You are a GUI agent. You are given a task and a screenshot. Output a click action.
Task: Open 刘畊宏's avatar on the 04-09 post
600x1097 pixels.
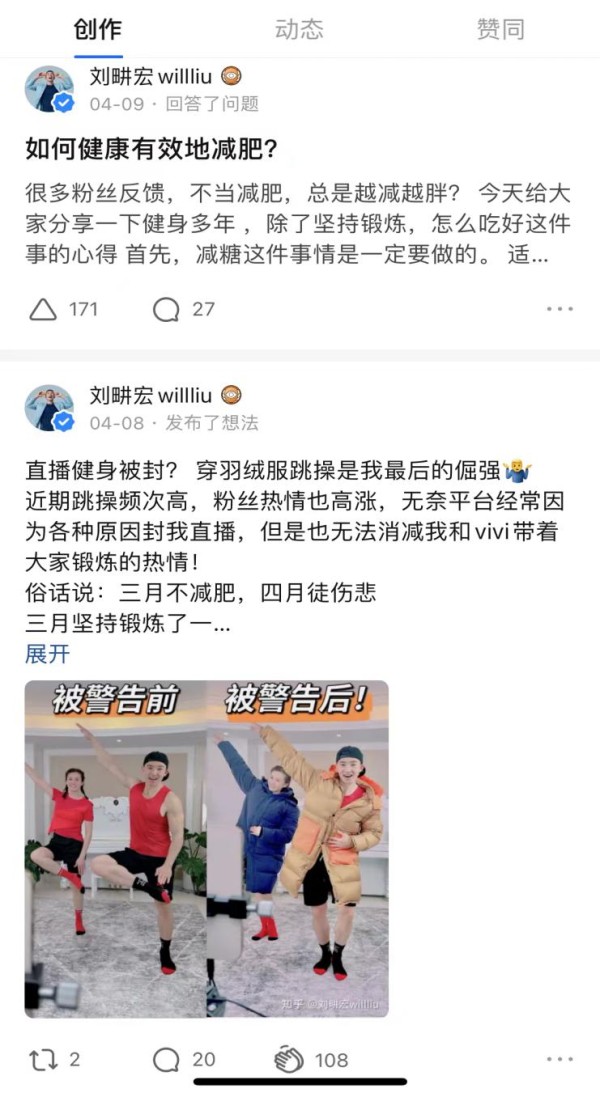coord(49,89)
